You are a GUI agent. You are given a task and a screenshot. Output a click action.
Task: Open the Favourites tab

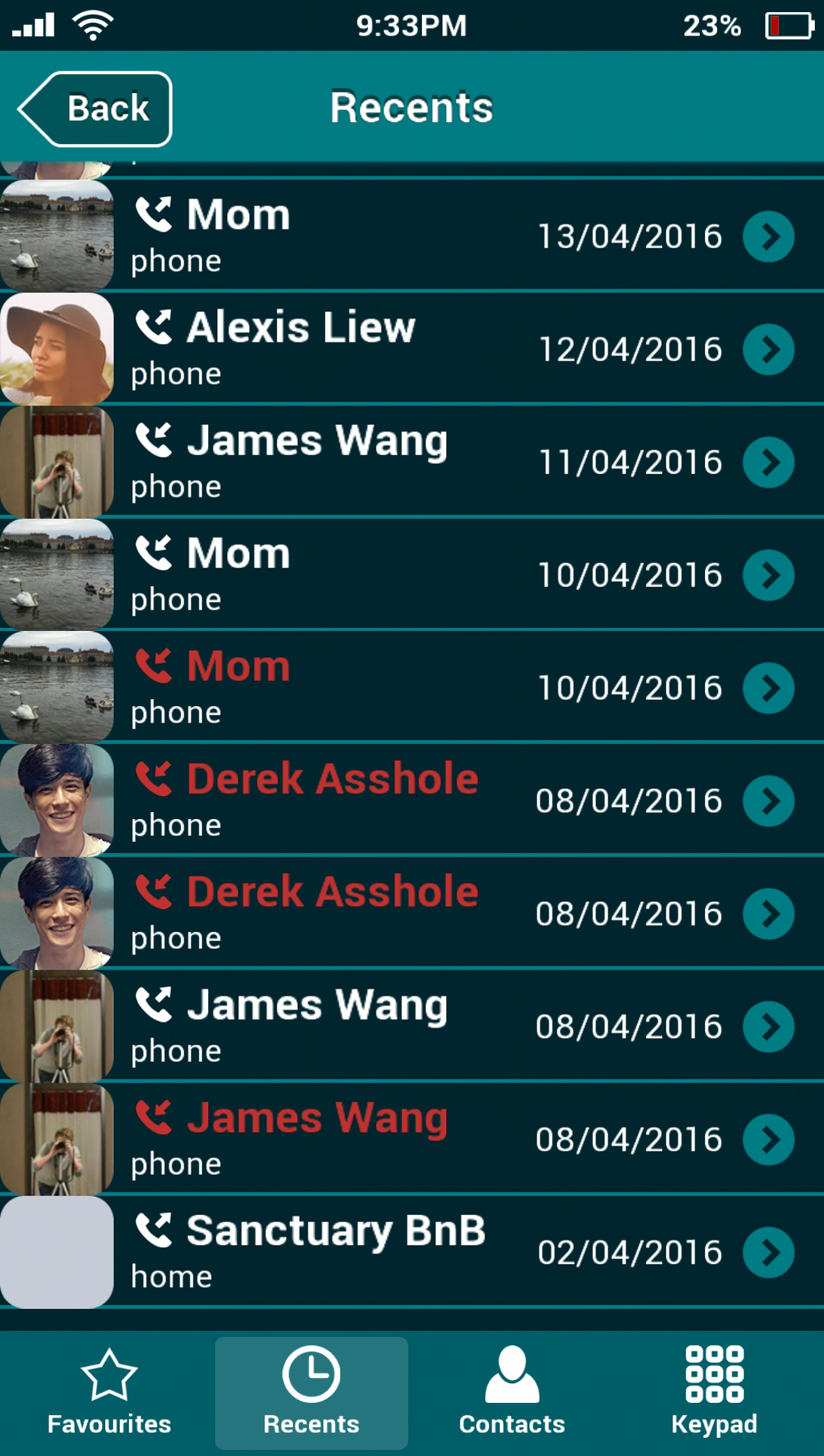[x=109, y=1392]
